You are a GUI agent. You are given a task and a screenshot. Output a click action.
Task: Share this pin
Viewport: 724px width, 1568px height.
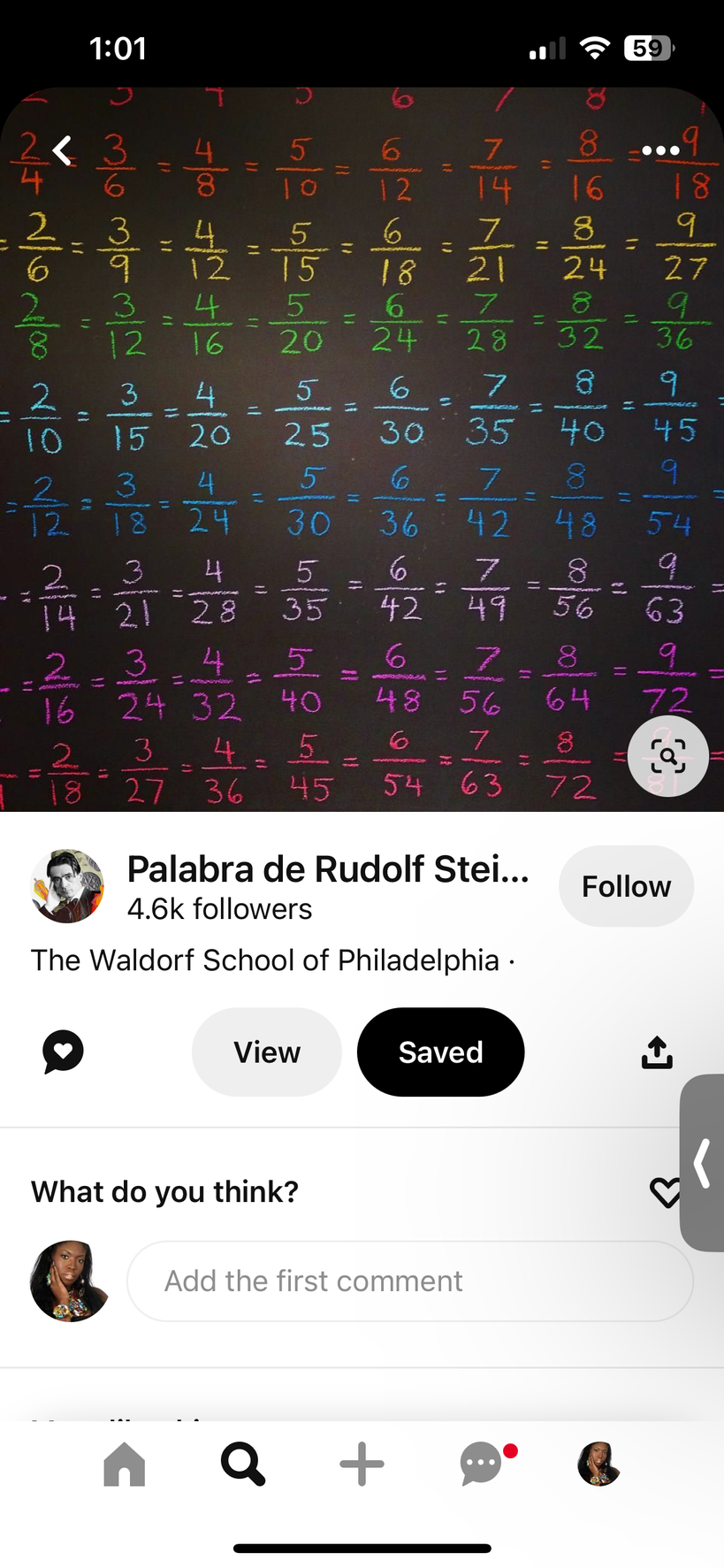(657, 1052)
